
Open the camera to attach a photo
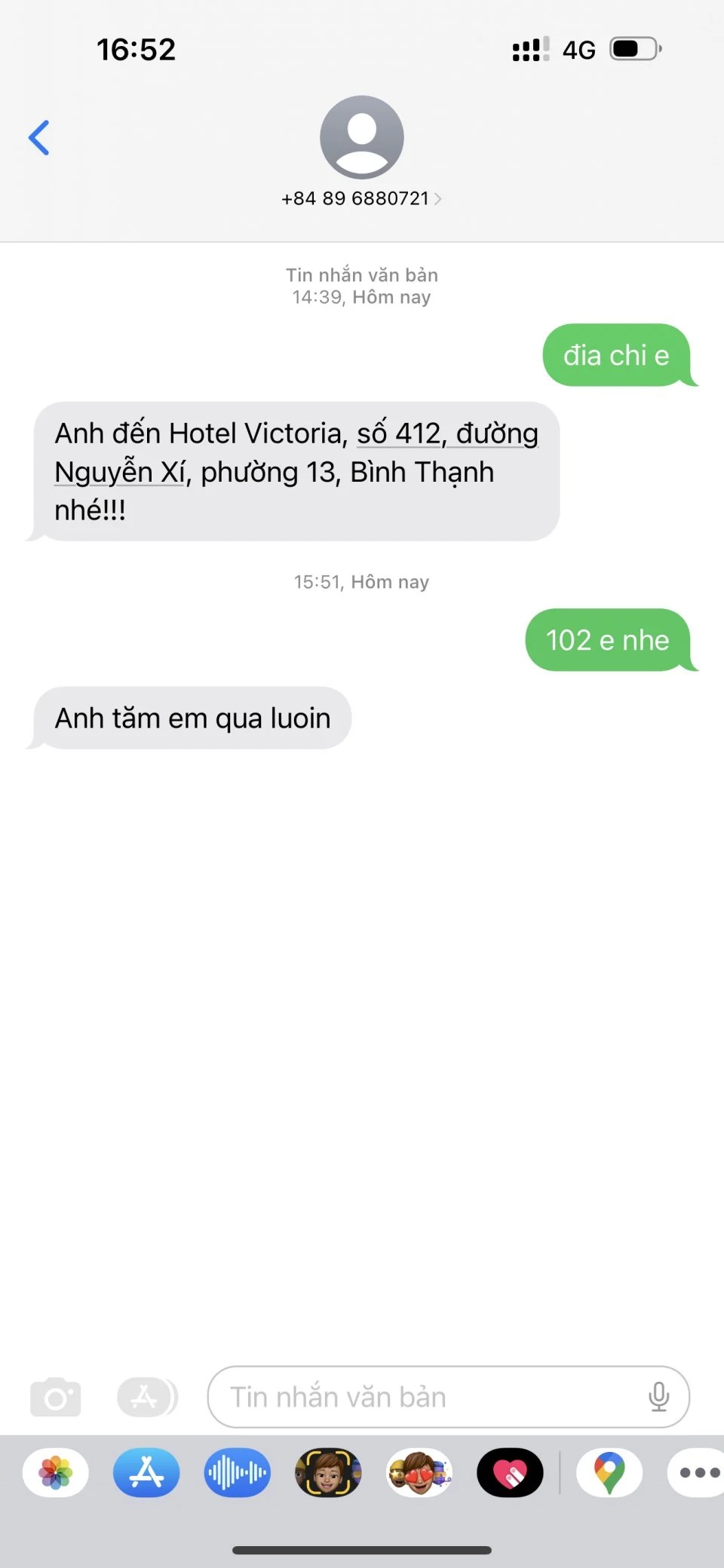point(55,1397)
